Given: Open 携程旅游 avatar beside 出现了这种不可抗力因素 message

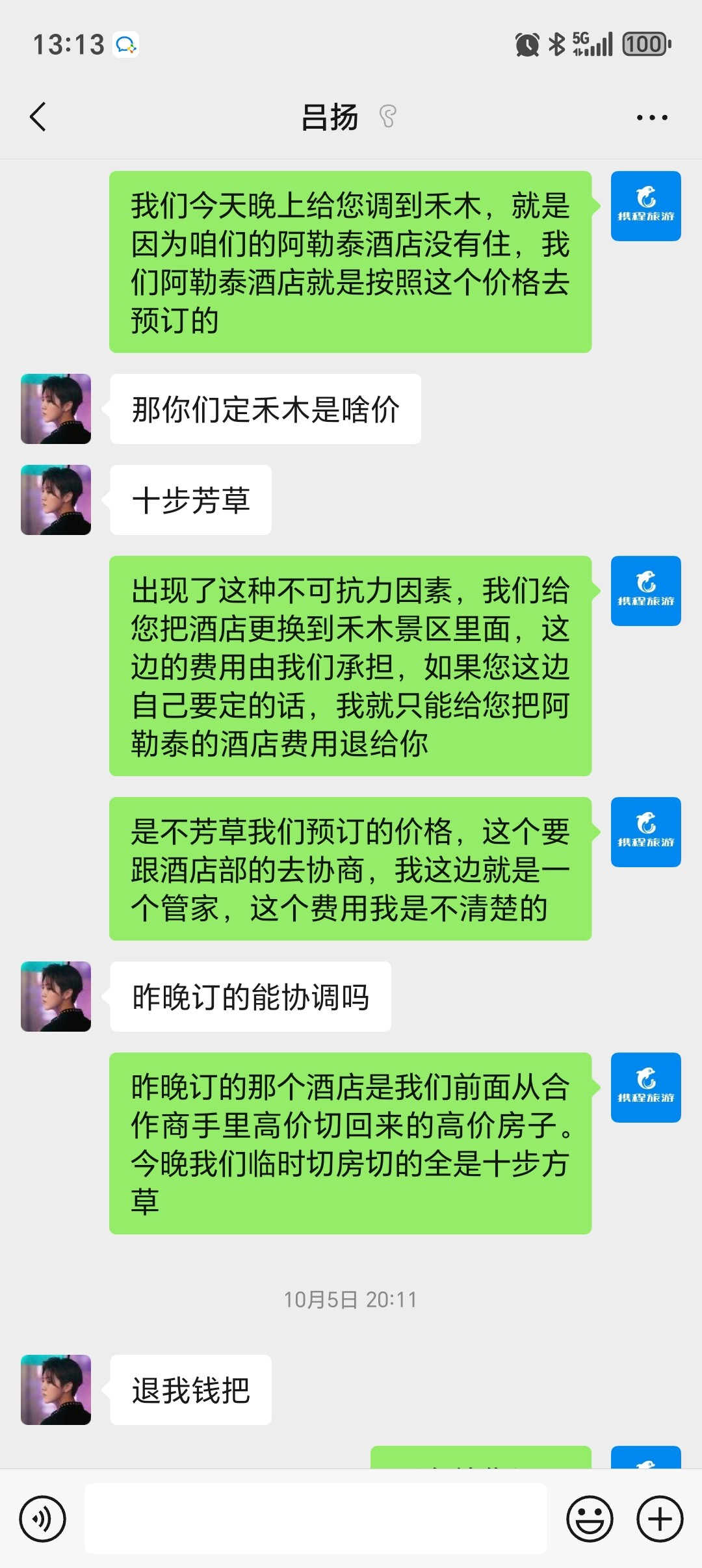Looking at the screenshot, I should (645, 591).
